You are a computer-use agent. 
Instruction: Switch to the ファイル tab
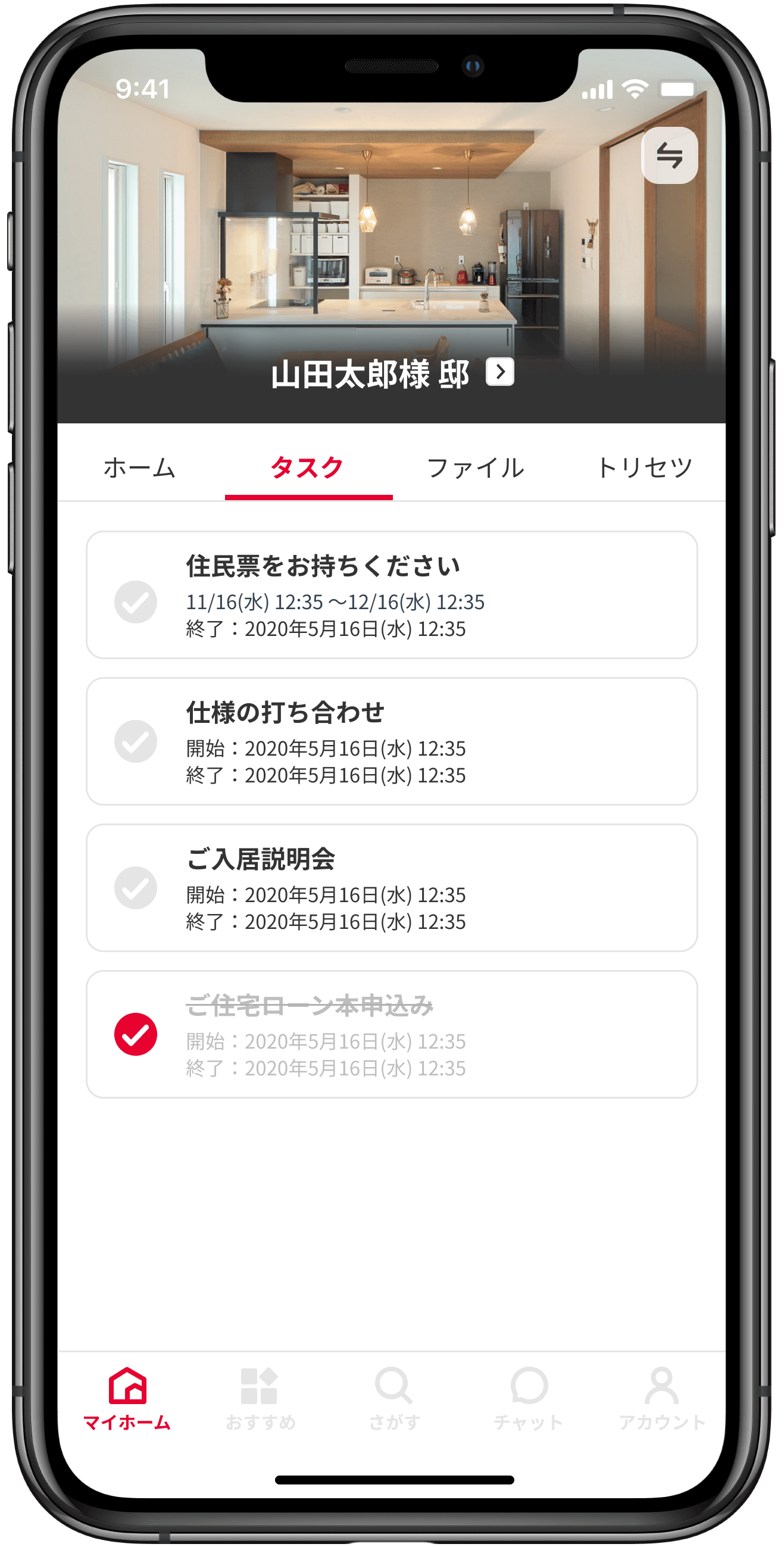tap(476, 468)
